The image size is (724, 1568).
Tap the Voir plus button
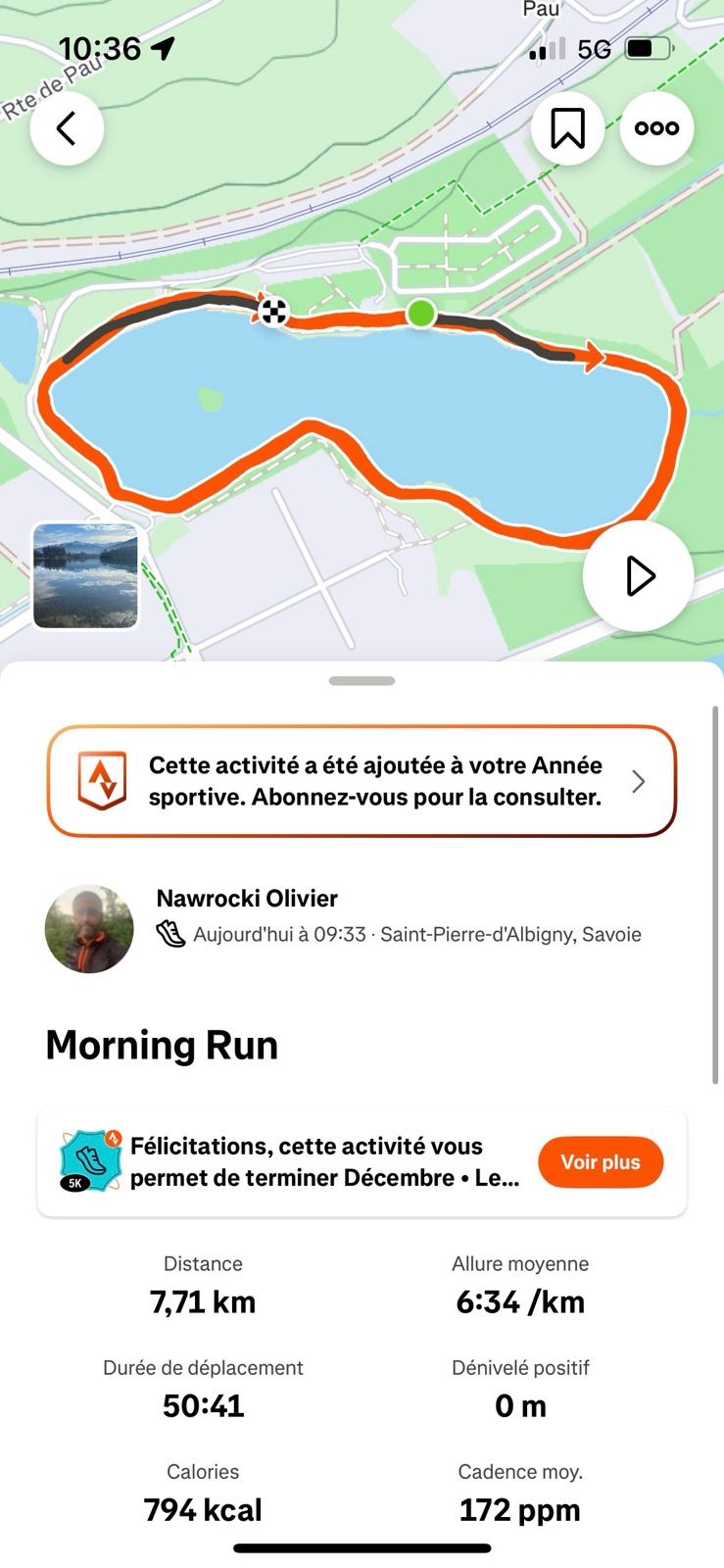(600, 1162)
